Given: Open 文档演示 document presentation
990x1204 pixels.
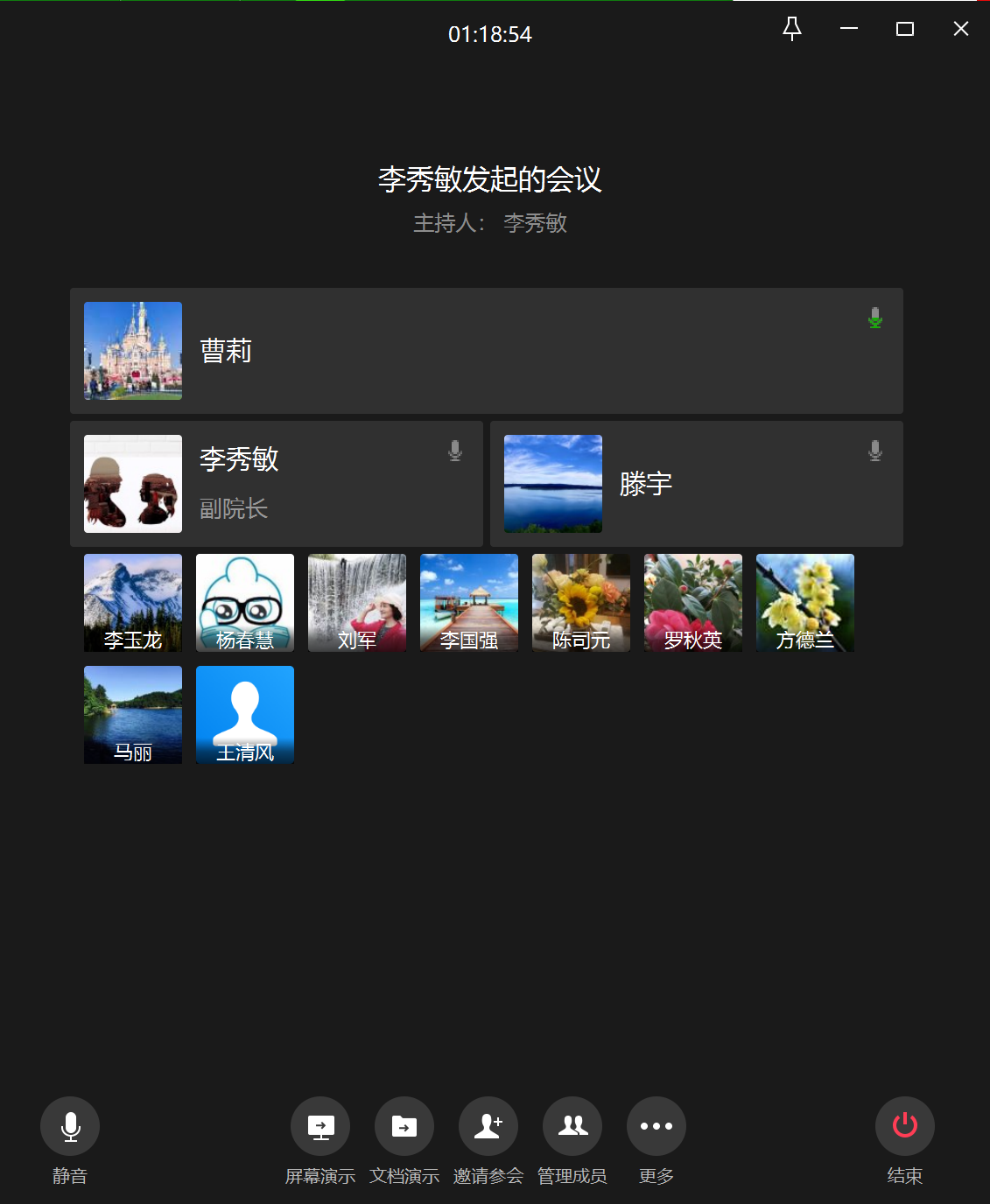Looking at the screenshot, I should 404,1126.
